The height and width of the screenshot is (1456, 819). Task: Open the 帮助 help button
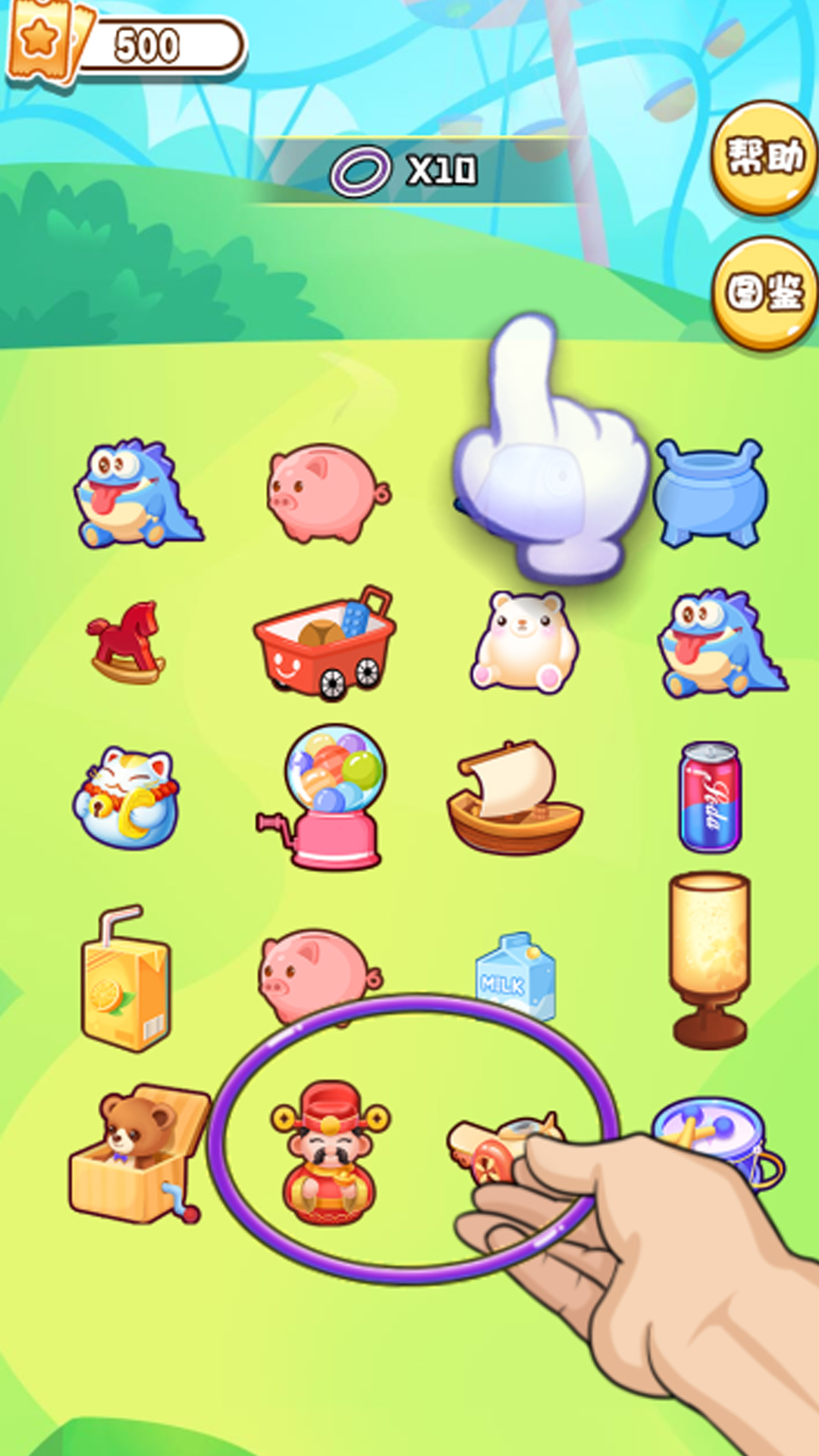click(764, 158)
